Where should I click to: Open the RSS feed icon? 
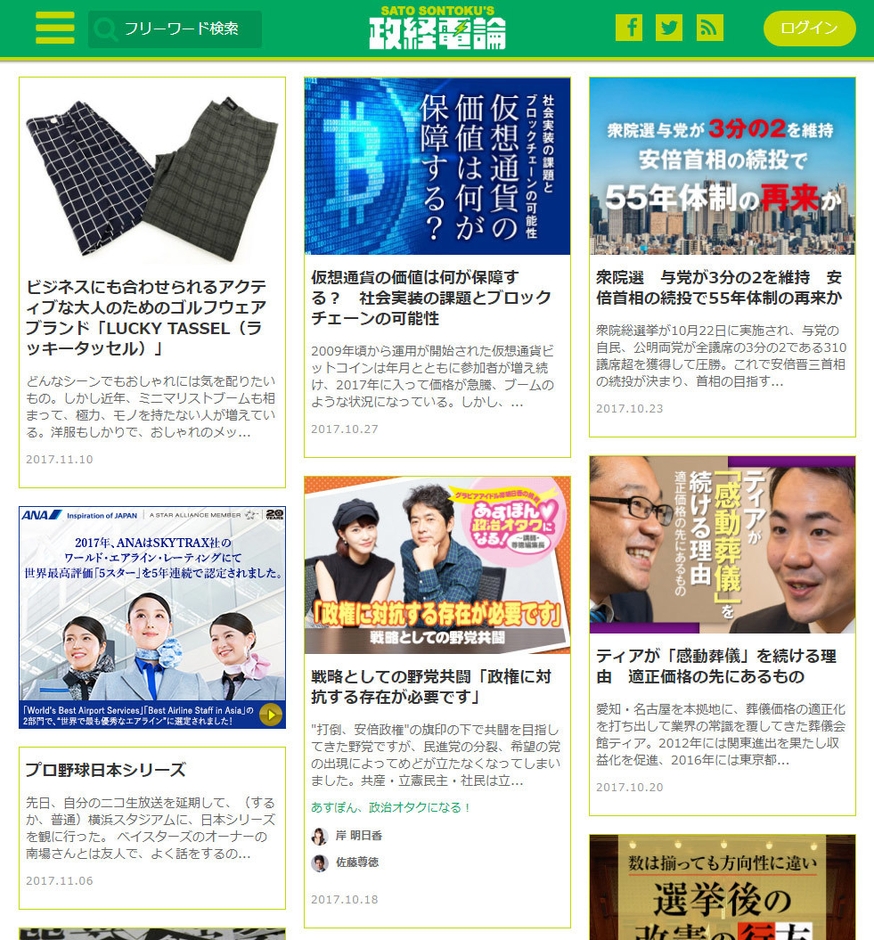tap(710, 28)
